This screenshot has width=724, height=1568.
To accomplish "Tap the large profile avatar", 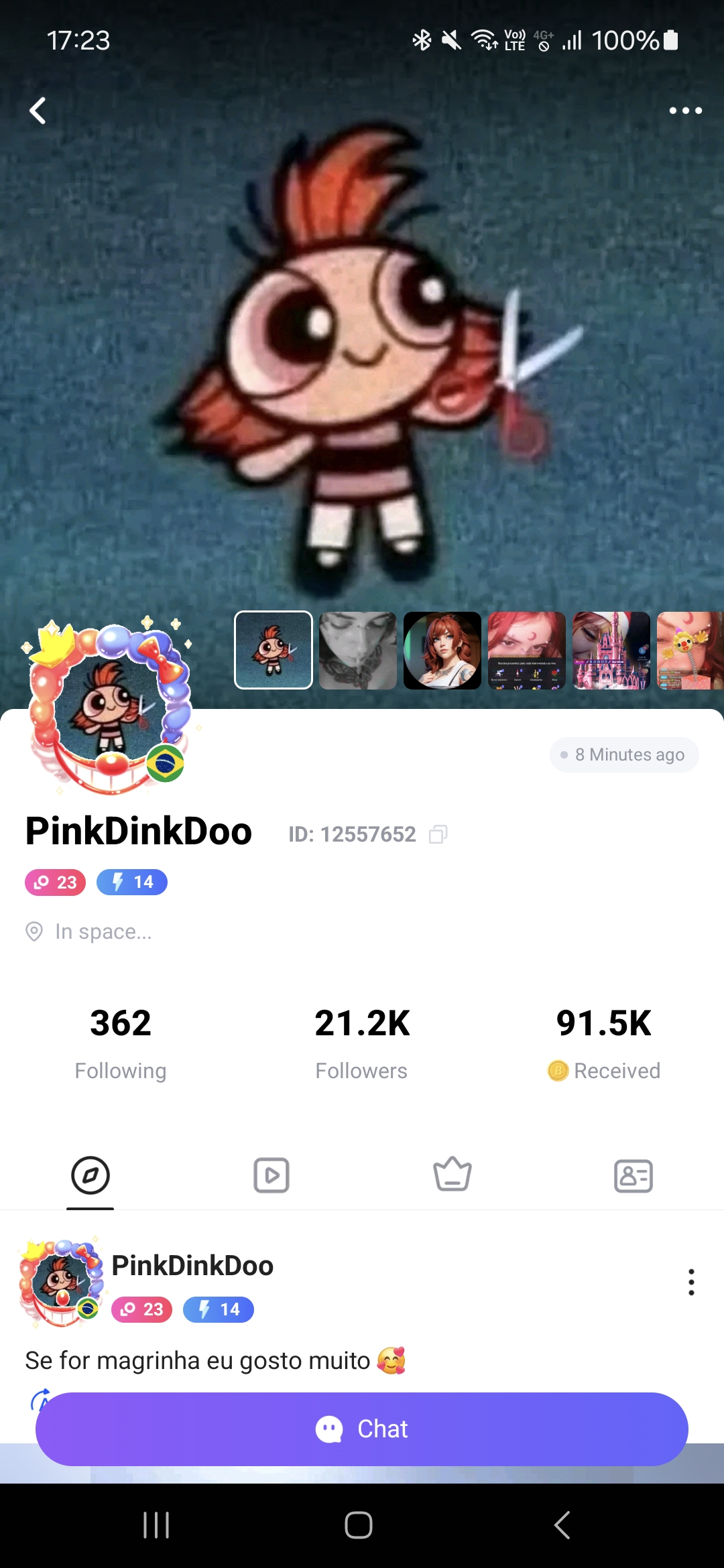I will 111,710.
